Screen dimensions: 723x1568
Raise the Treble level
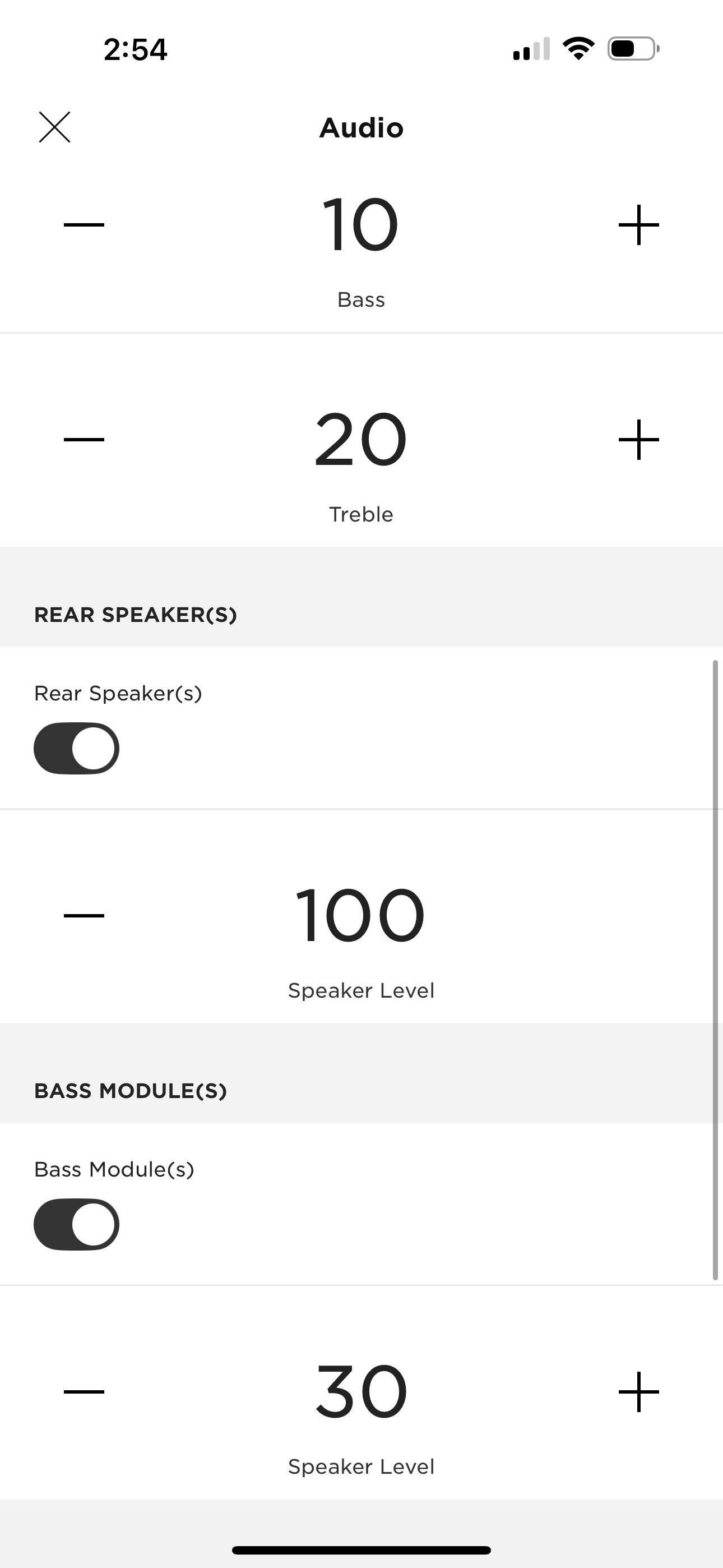pyautogui.click(x=638, y=439)
